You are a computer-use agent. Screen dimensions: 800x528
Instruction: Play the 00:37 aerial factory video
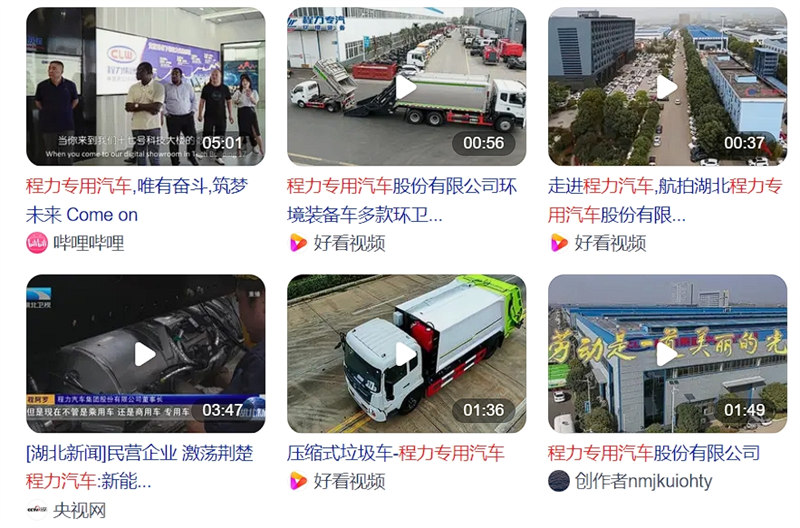pos(667,87)
